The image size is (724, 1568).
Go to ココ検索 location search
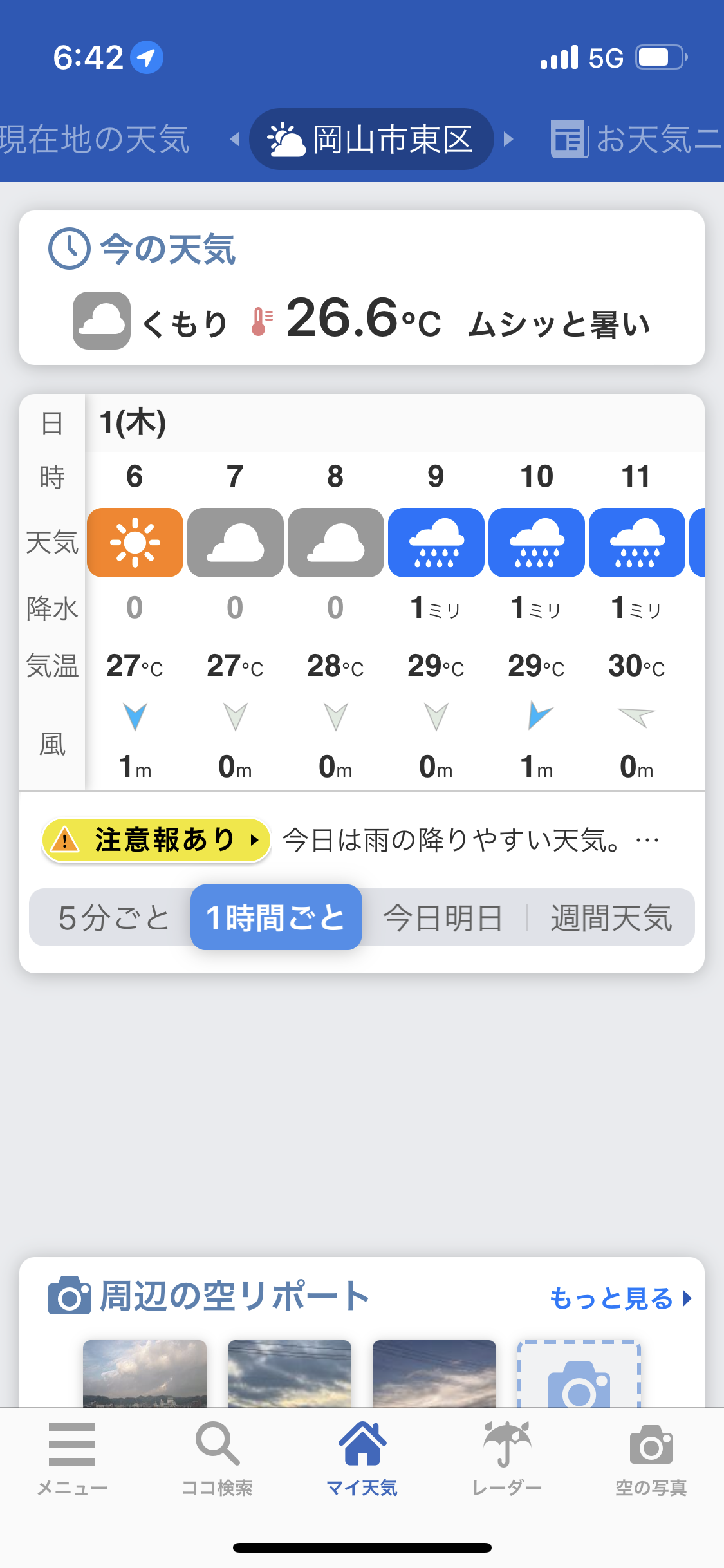(x=217, y=1459)
